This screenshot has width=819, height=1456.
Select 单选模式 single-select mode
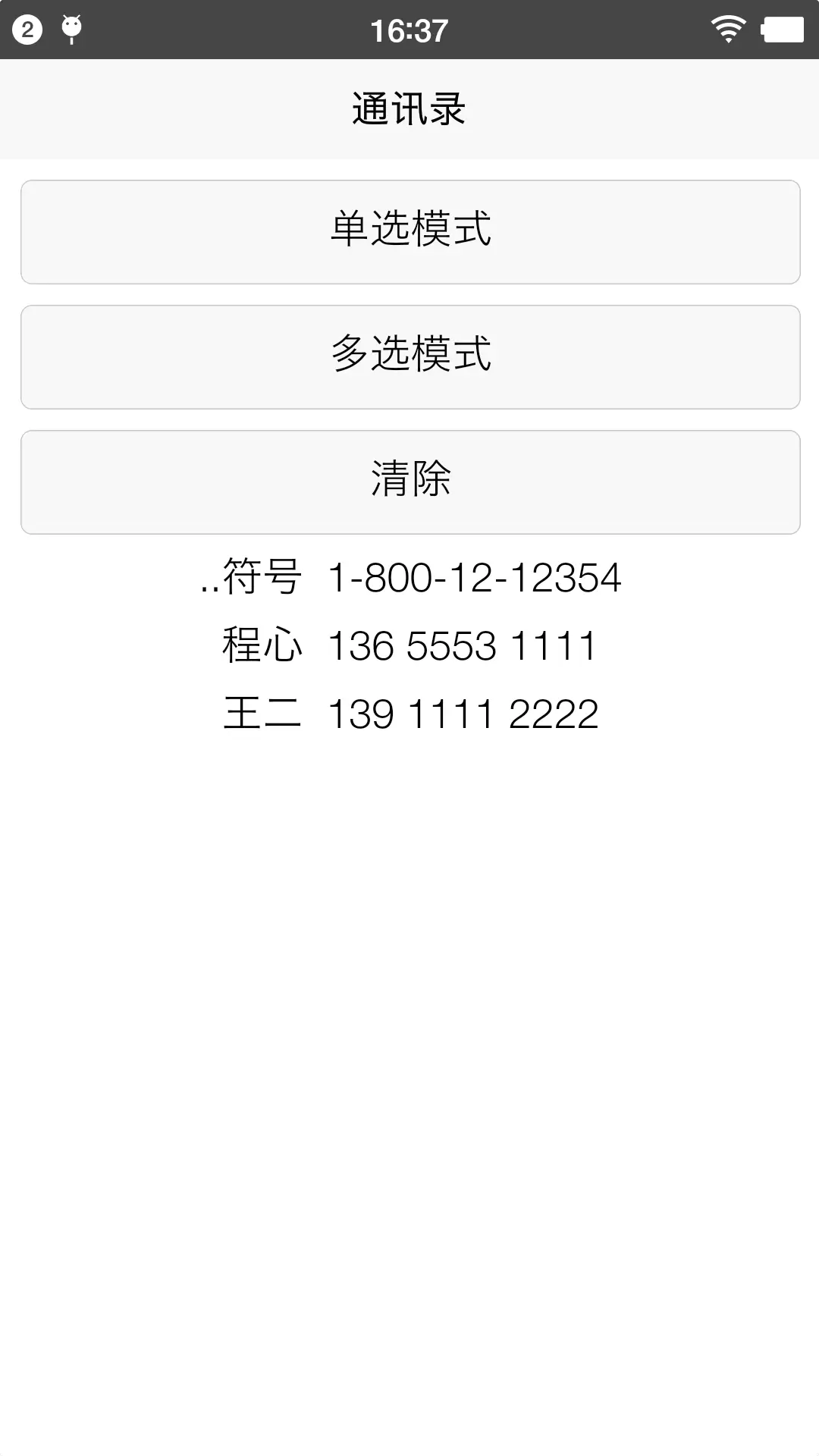[410, 231]
